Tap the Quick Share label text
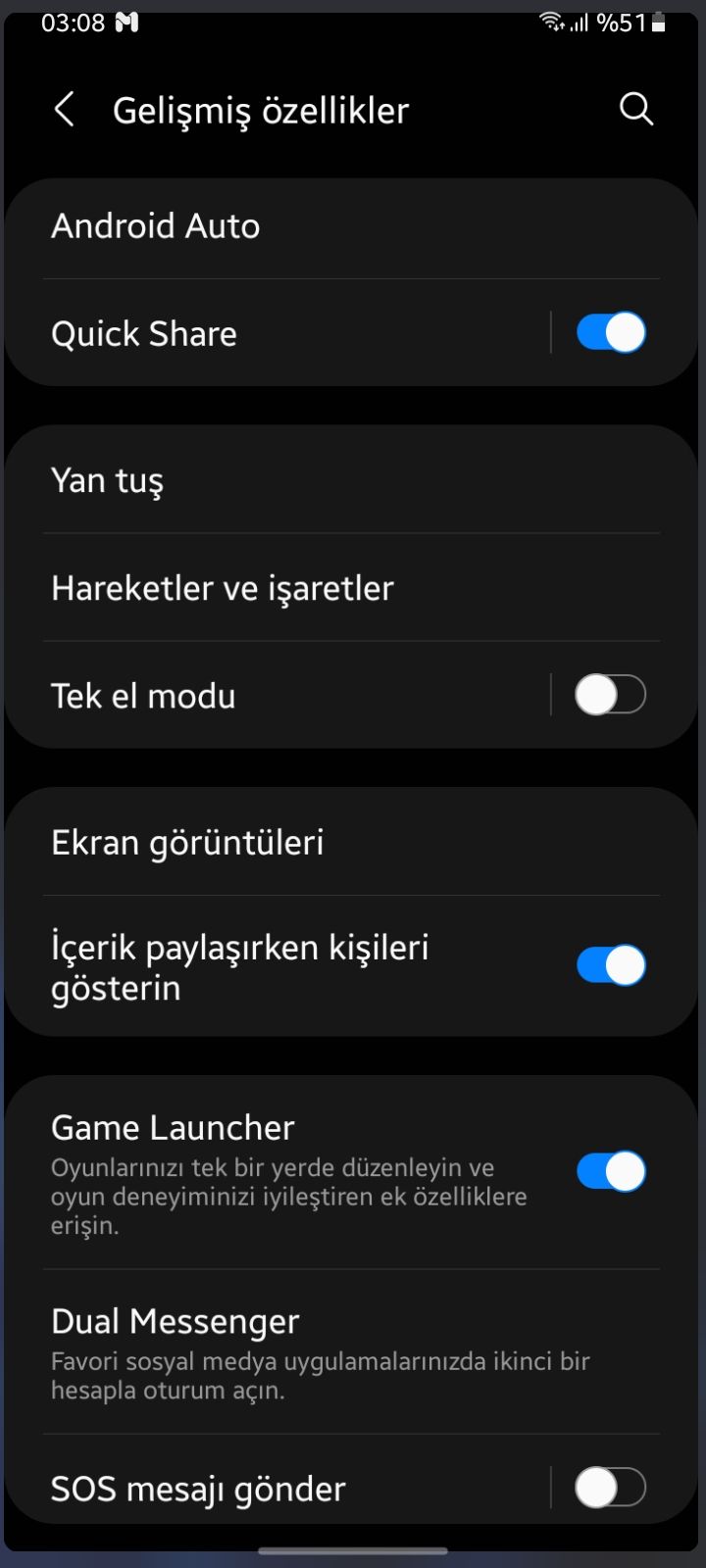This screenshot has width=706, height=1568. tap(144, 332)
